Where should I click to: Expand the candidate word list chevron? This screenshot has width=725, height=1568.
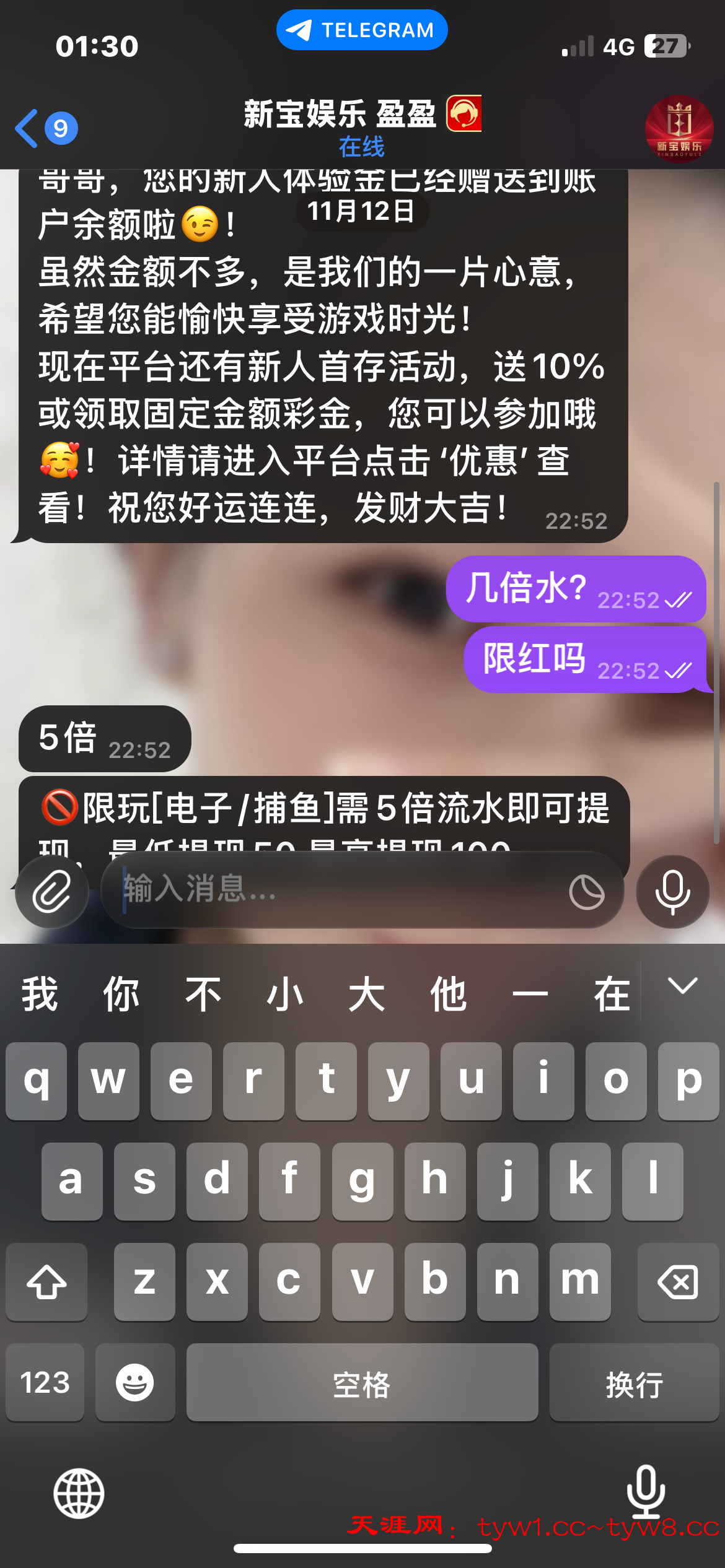coord(683,985)
